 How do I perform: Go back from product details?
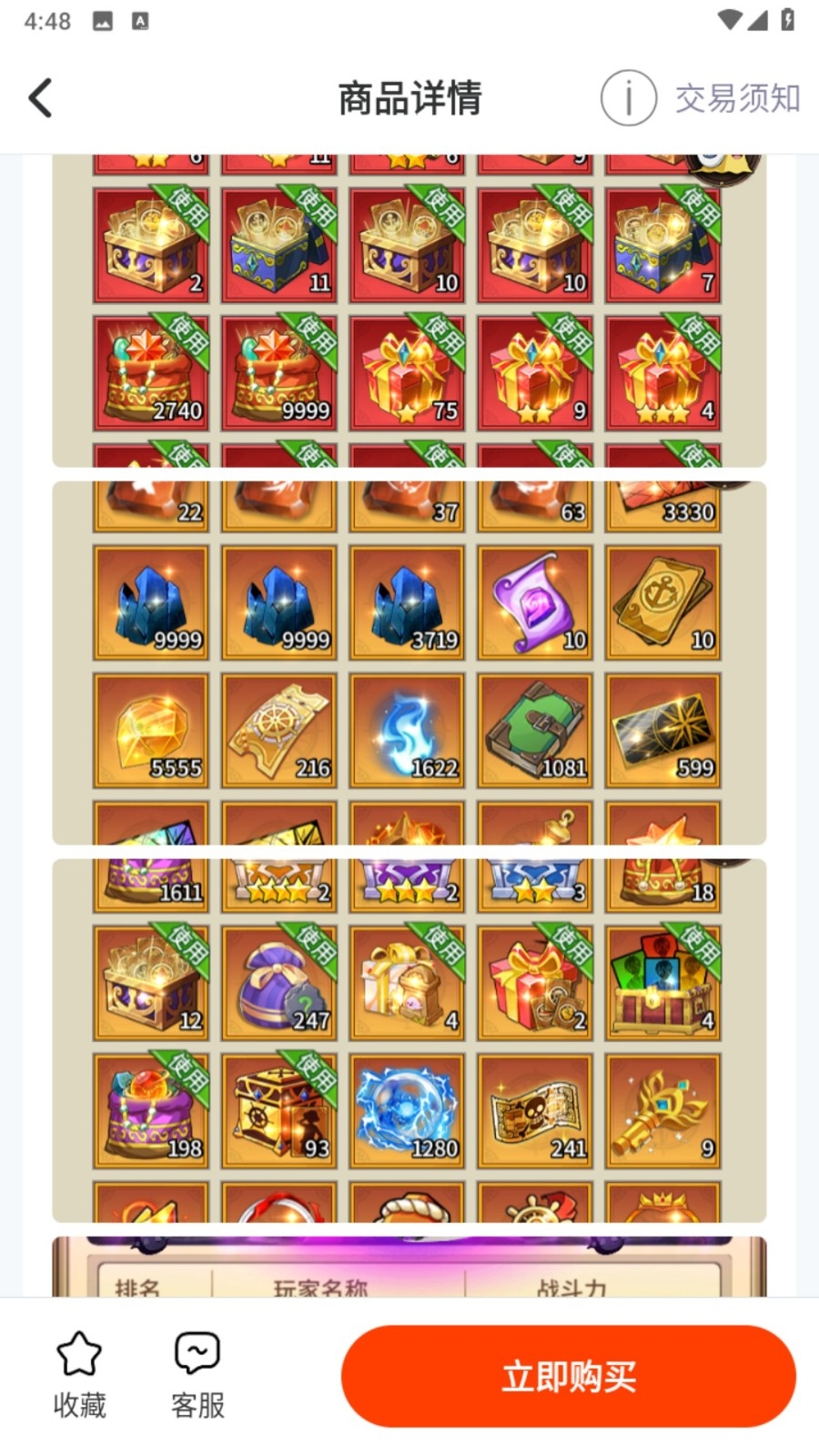(41, 98)
